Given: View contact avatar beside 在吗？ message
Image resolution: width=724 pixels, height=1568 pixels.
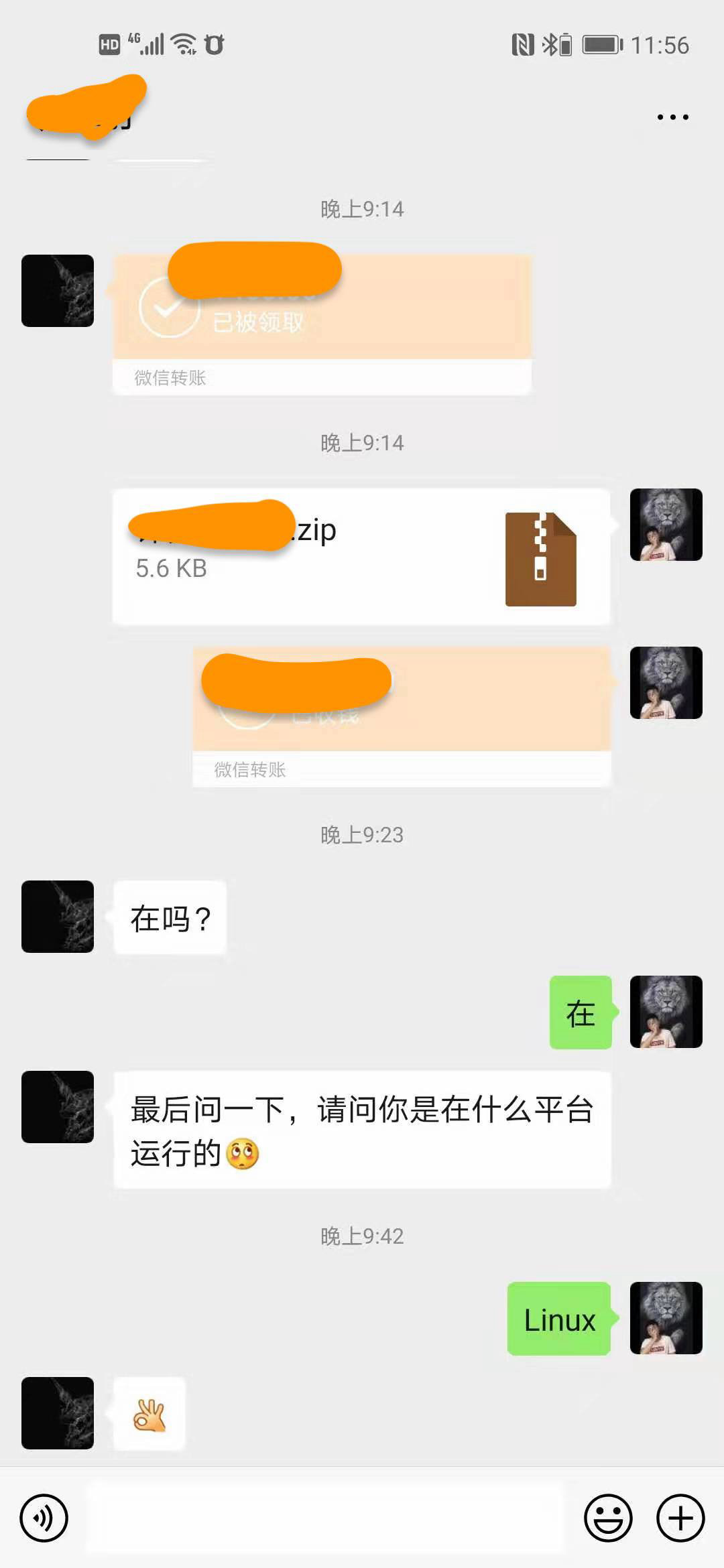Looking at the screenshot, I should click(58, 917).
